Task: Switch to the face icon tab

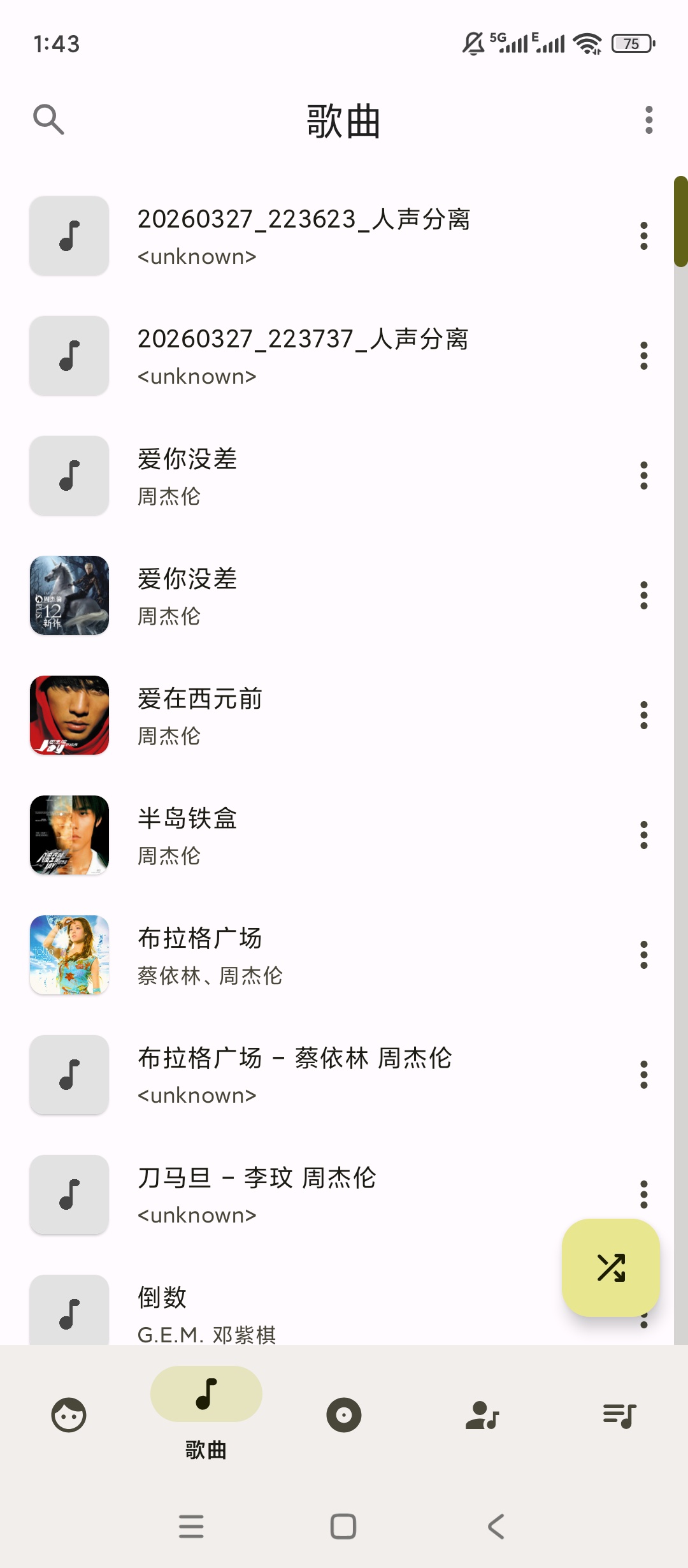Action: pyautogui.click(x=69, y=1415)
